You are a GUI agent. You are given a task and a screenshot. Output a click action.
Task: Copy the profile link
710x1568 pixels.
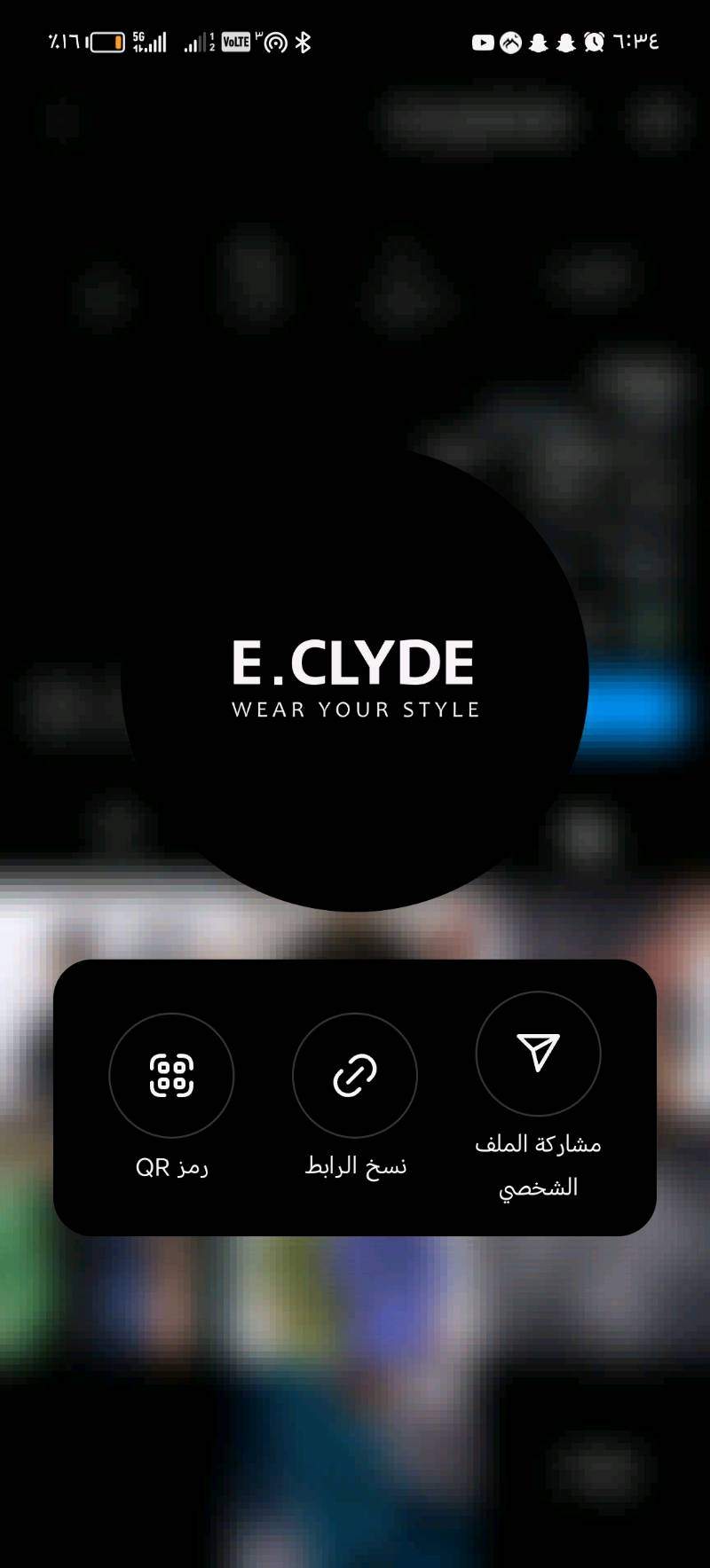(355, 1076)
